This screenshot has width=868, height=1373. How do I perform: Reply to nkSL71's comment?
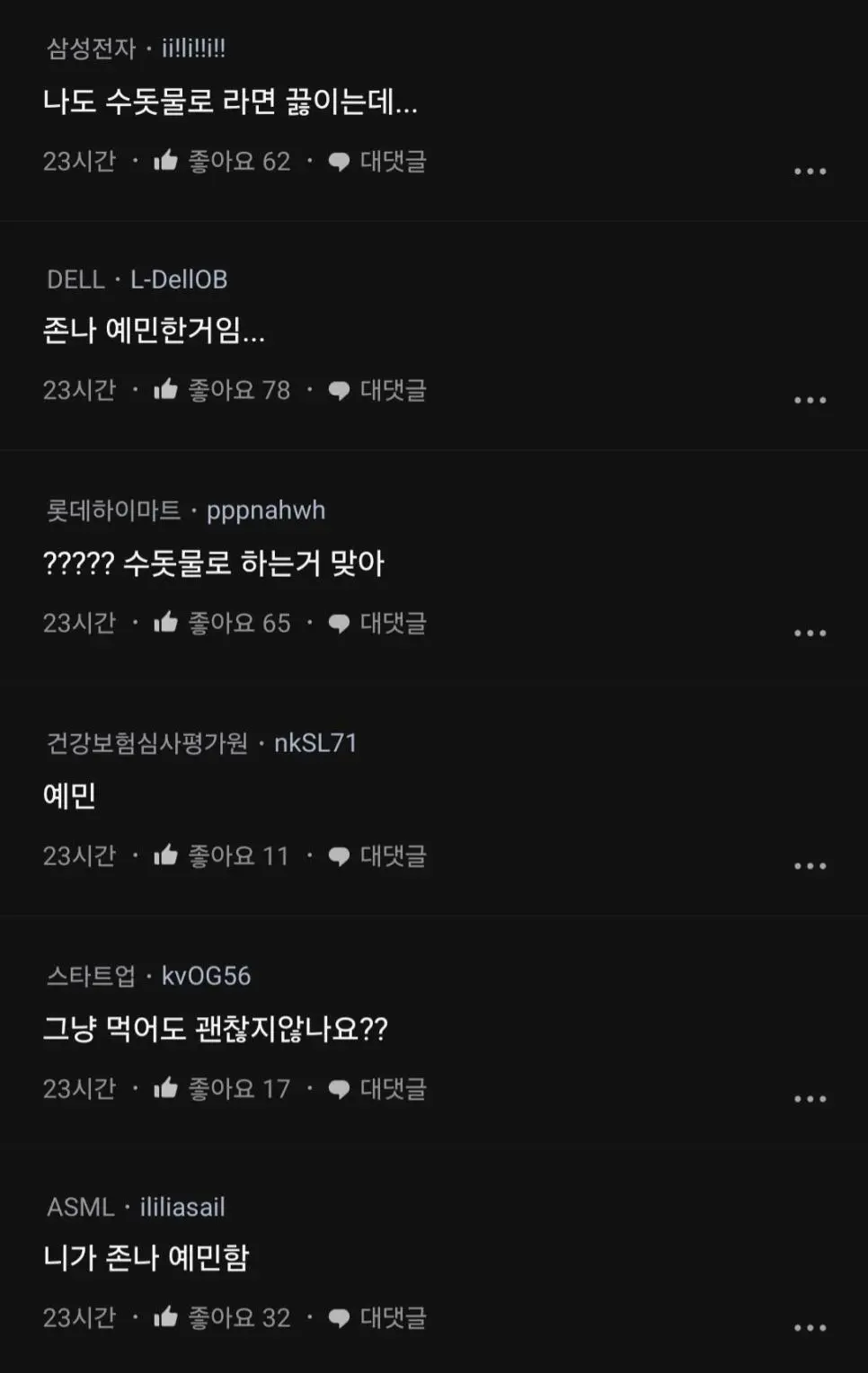[x=377, y=855]
